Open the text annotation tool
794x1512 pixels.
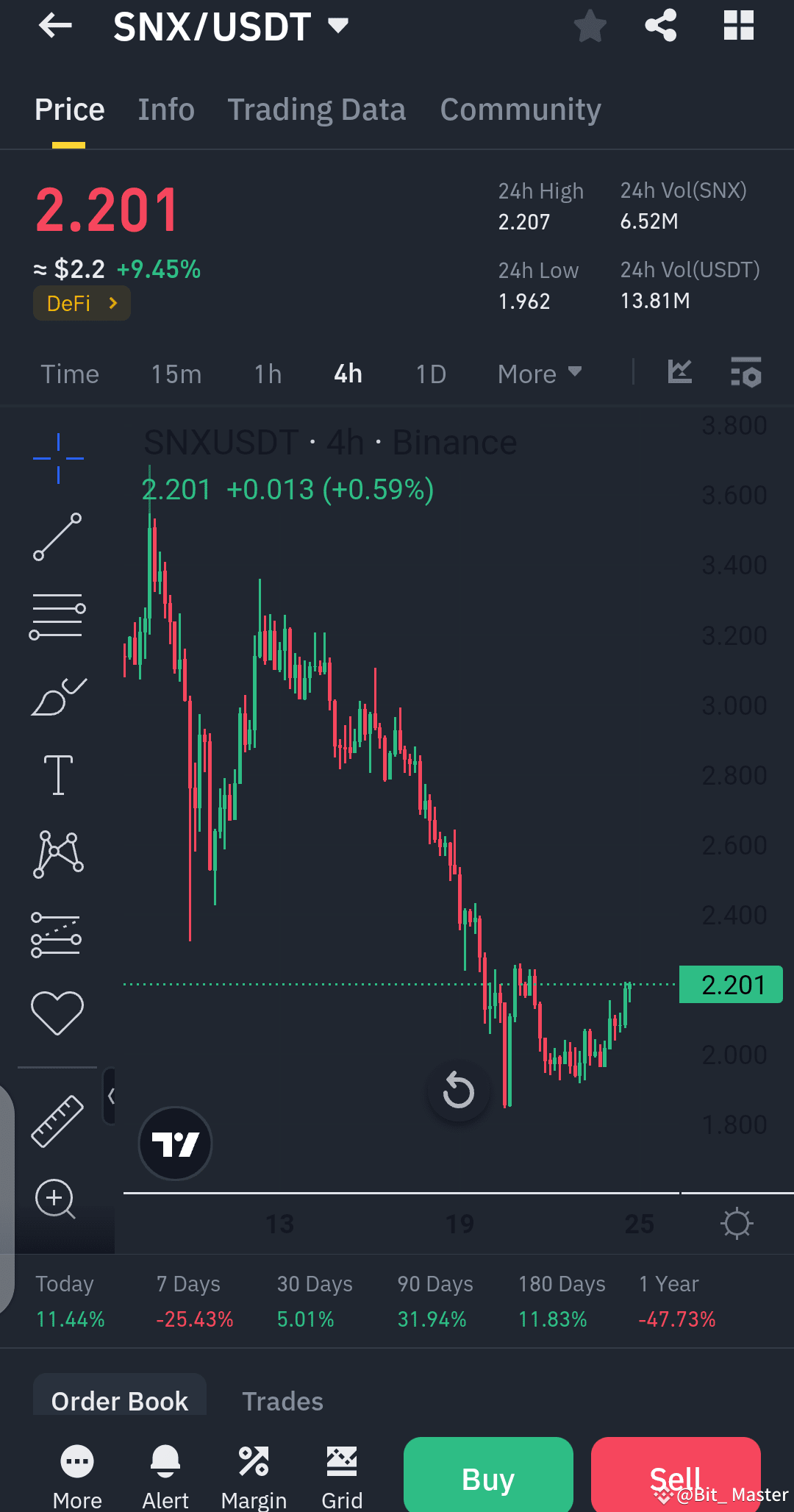pos(57,774)
